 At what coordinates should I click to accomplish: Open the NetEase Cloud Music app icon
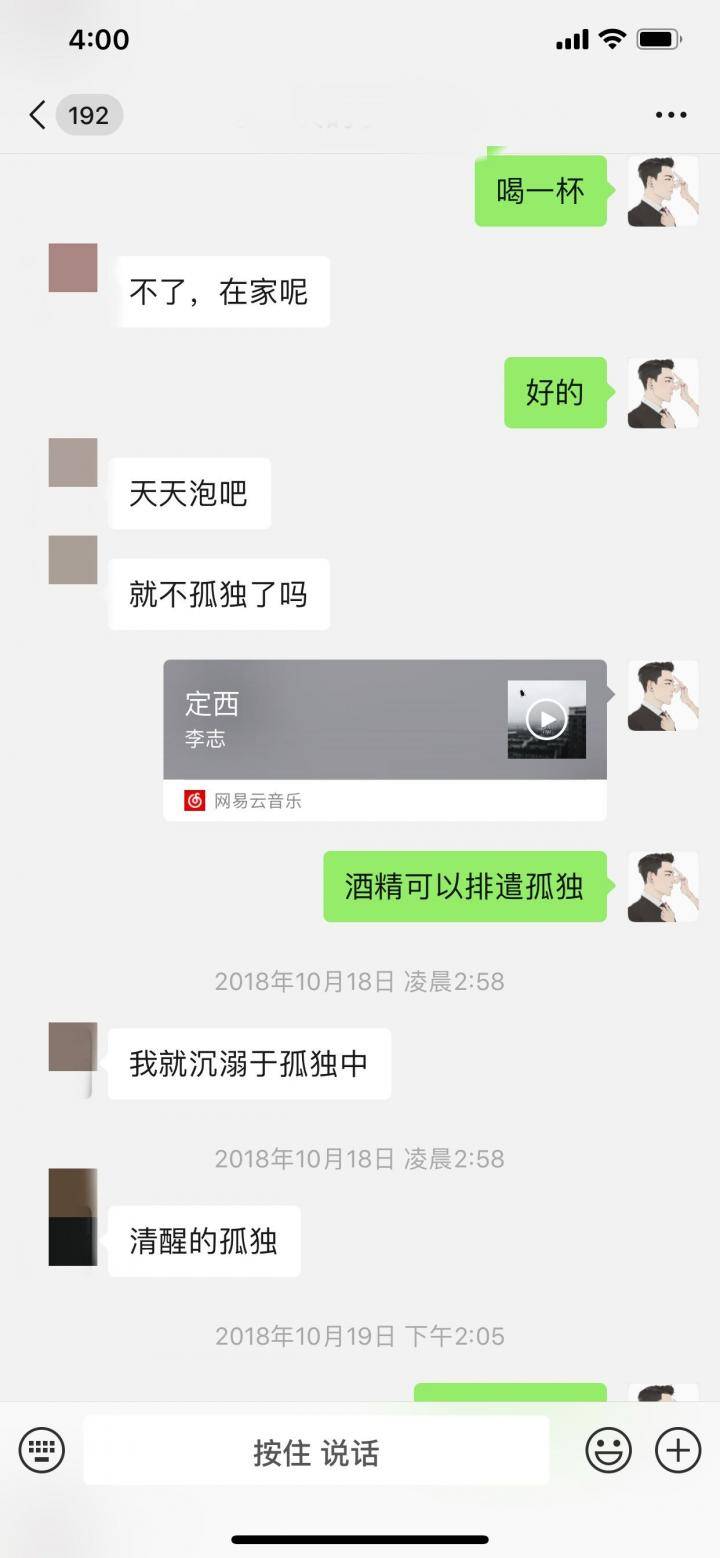tap(194, 800)
